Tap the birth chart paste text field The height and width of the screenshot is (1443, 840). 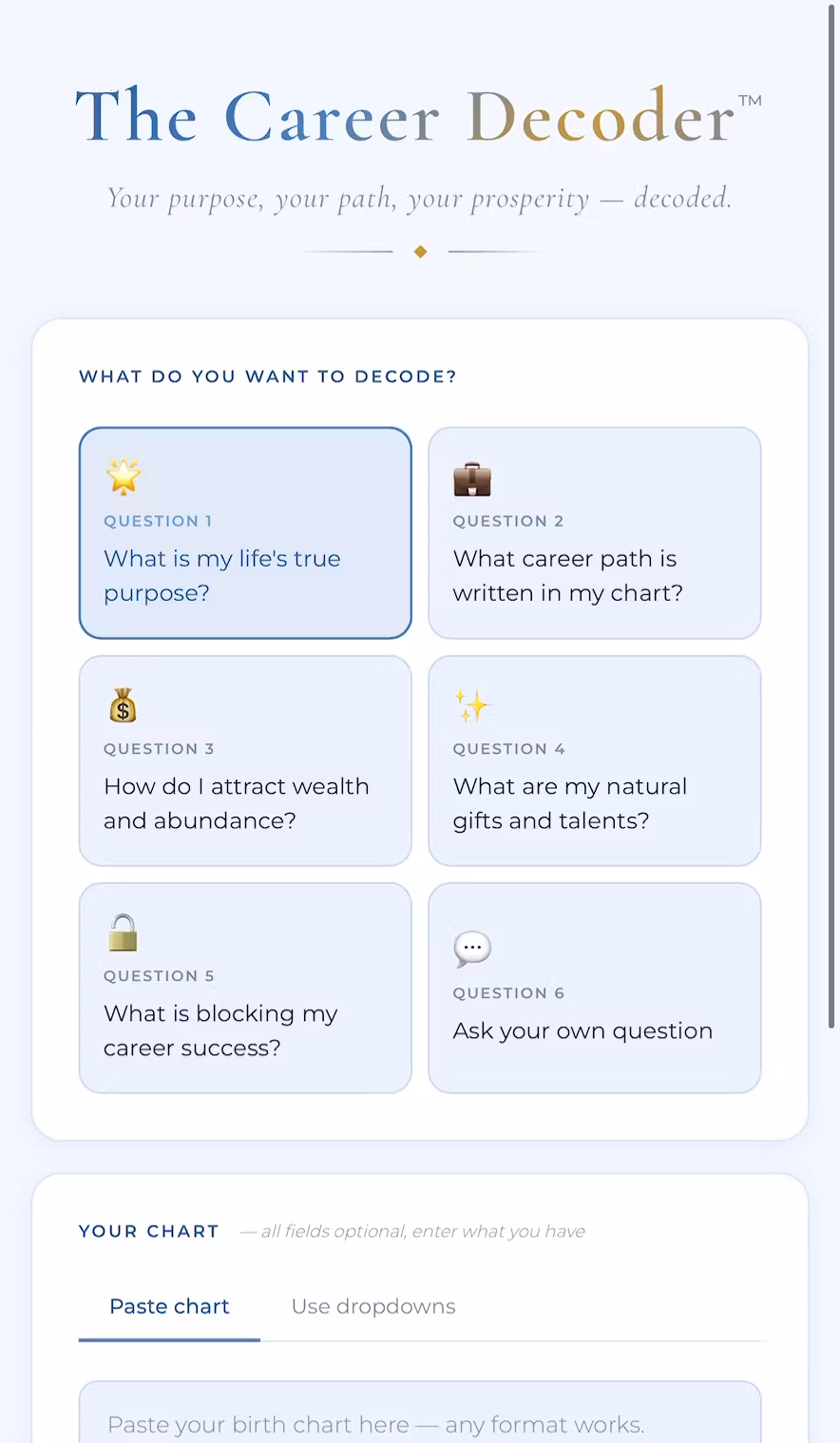pos(420,1413)
